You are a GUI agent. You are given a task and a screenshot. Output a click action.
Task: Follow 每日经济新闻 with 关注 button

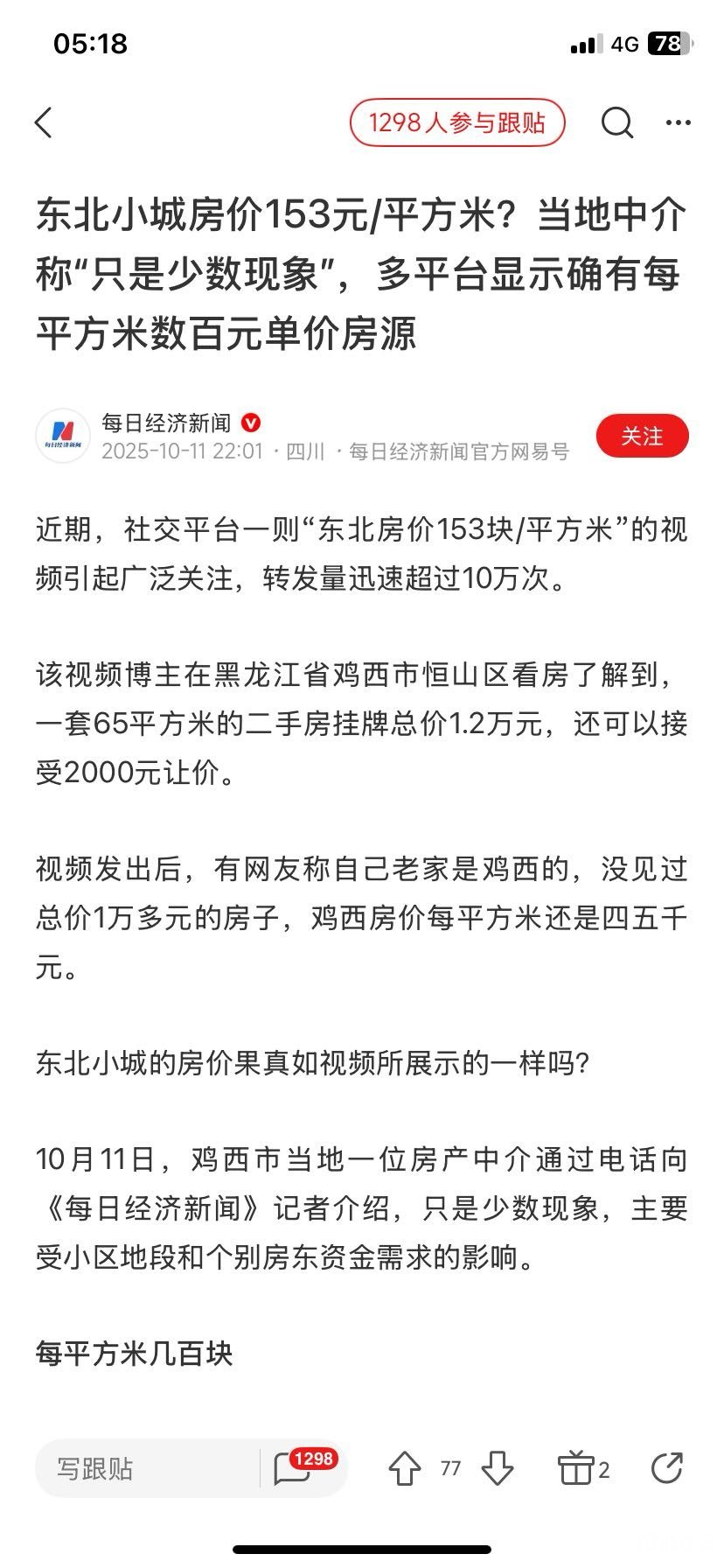(x=642, y=436)
